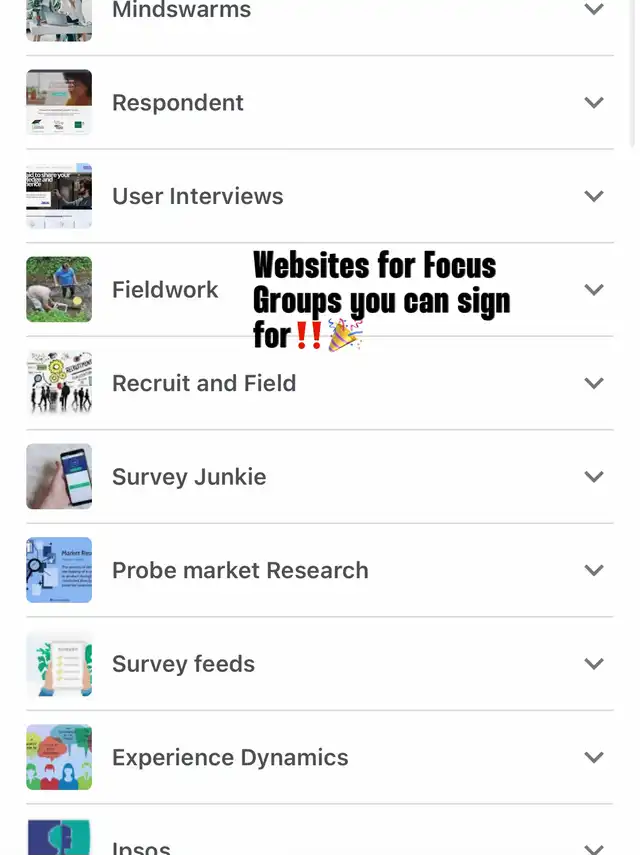Expand the Respondent entry
Image resolution: width=640 pixels, height=855 pixels.
594,103
